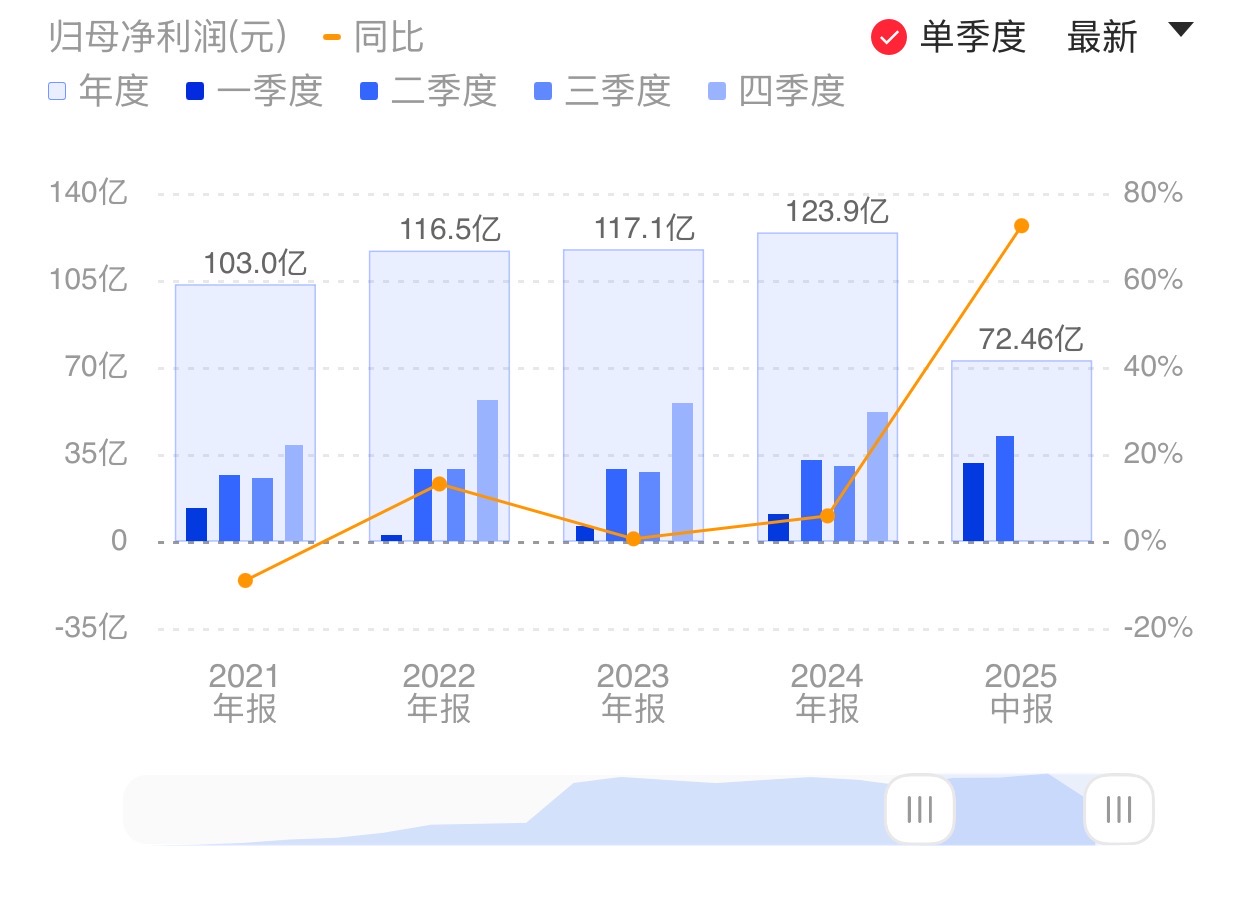Hide the 四季度 bars in the chart
The image size is (1242, 898).
[x=776, y=91]
